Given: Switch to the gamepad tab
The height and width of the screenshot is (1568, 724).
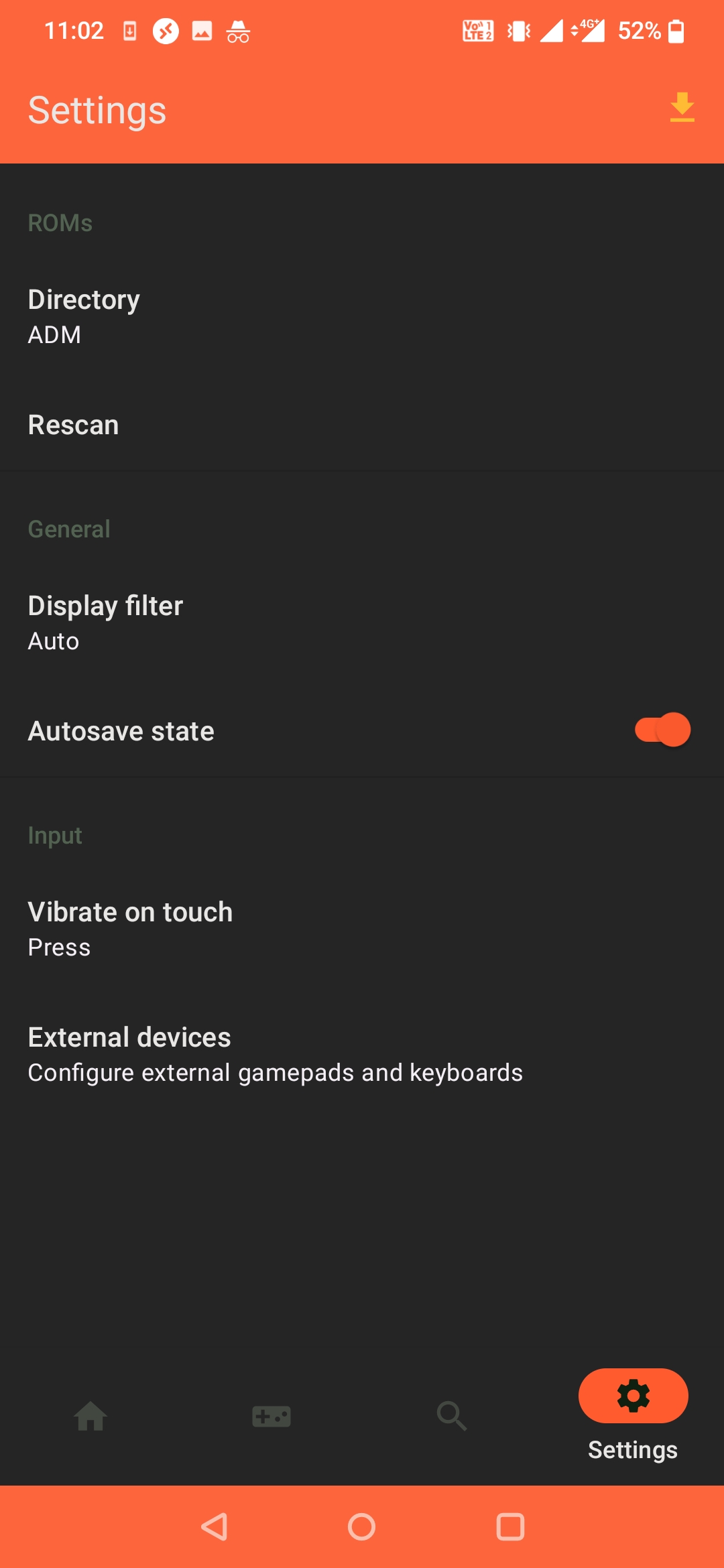Looking at the screenshot, I should pyautogui.click(x=271, y=1416).
